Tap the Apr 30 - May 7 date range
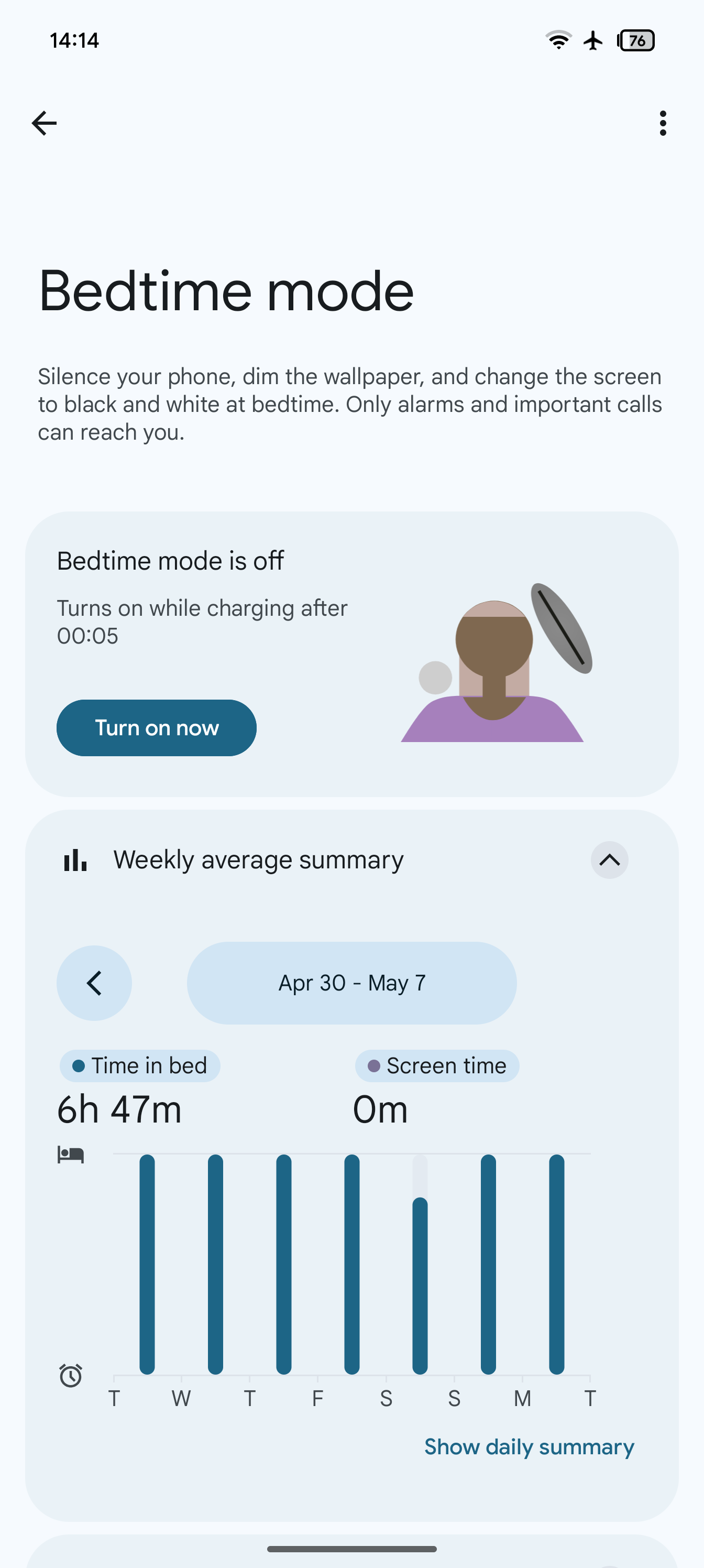Viewport: 704px width, 1568px height. click(x=351, y=983)
